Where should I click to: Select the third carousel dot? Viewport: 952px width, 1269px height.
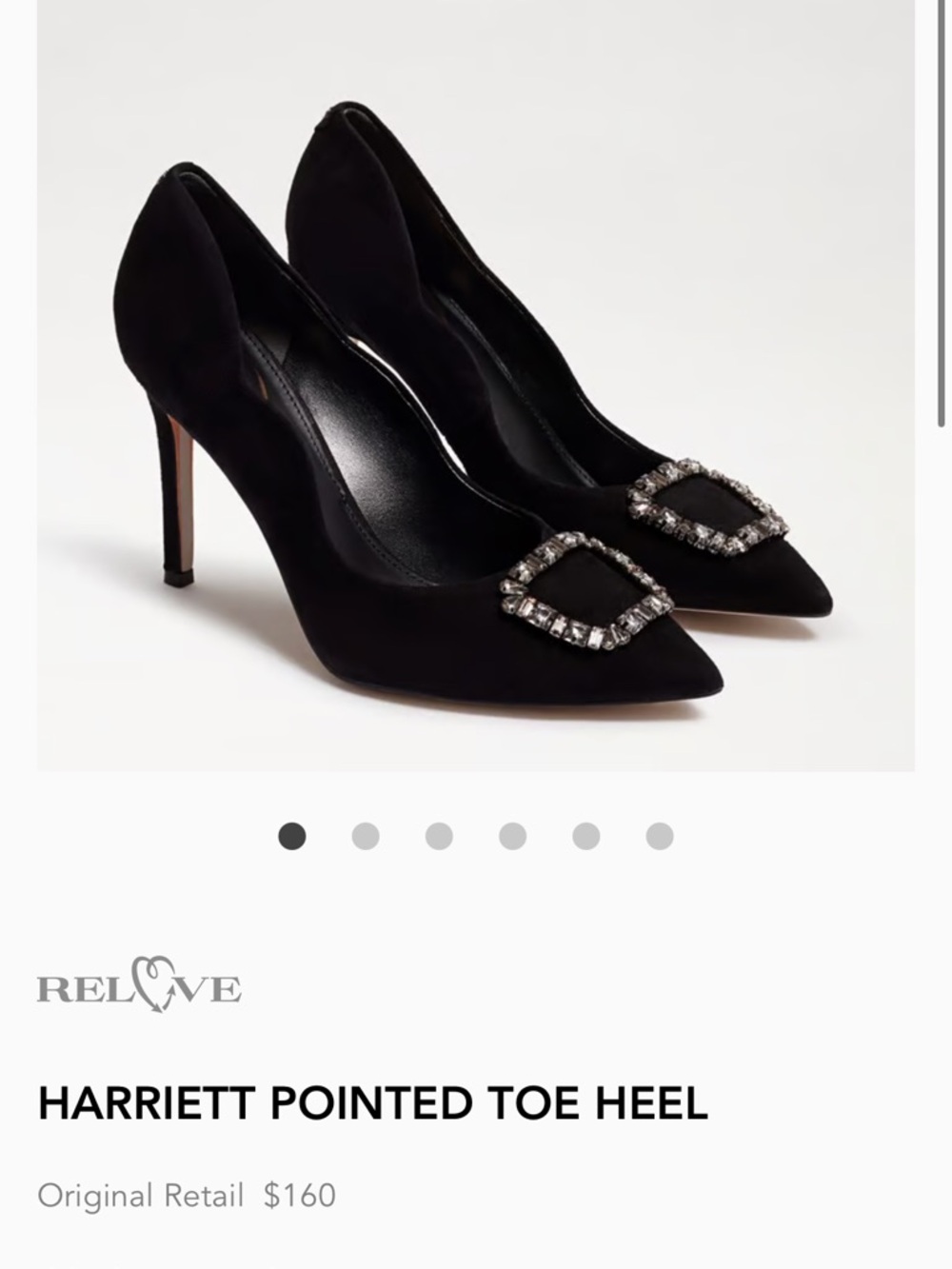(x=438, y=835)
